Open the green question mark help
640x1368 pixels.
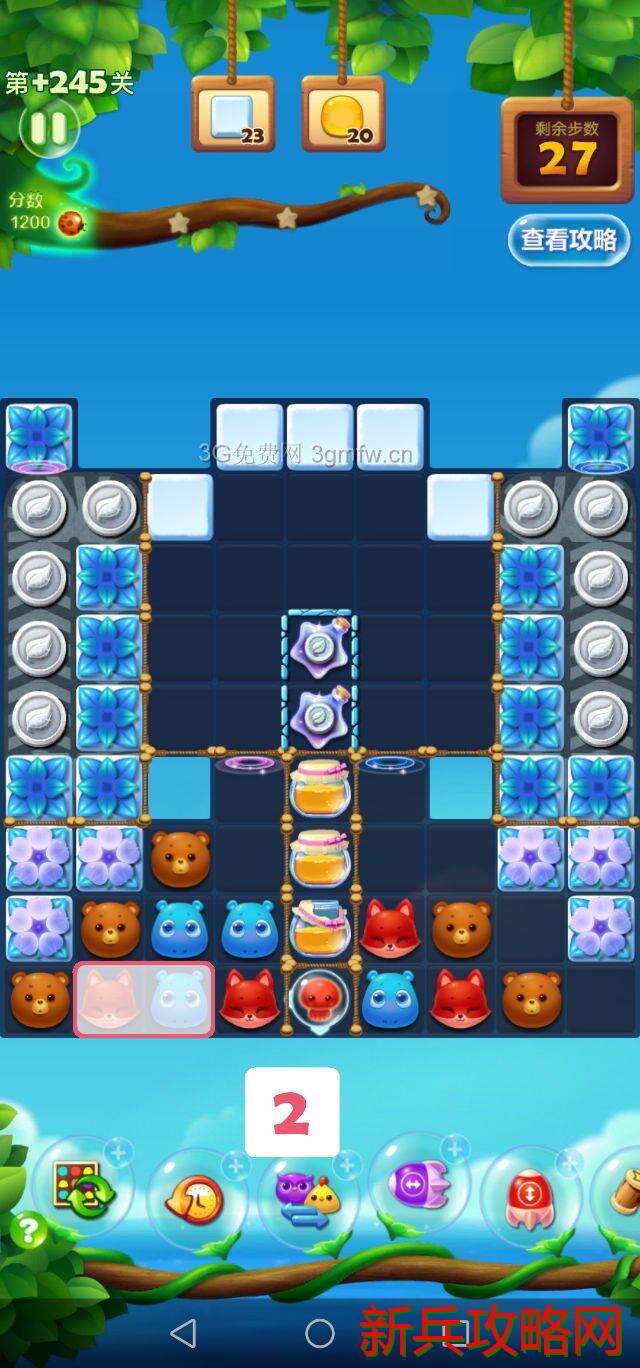28,1230
